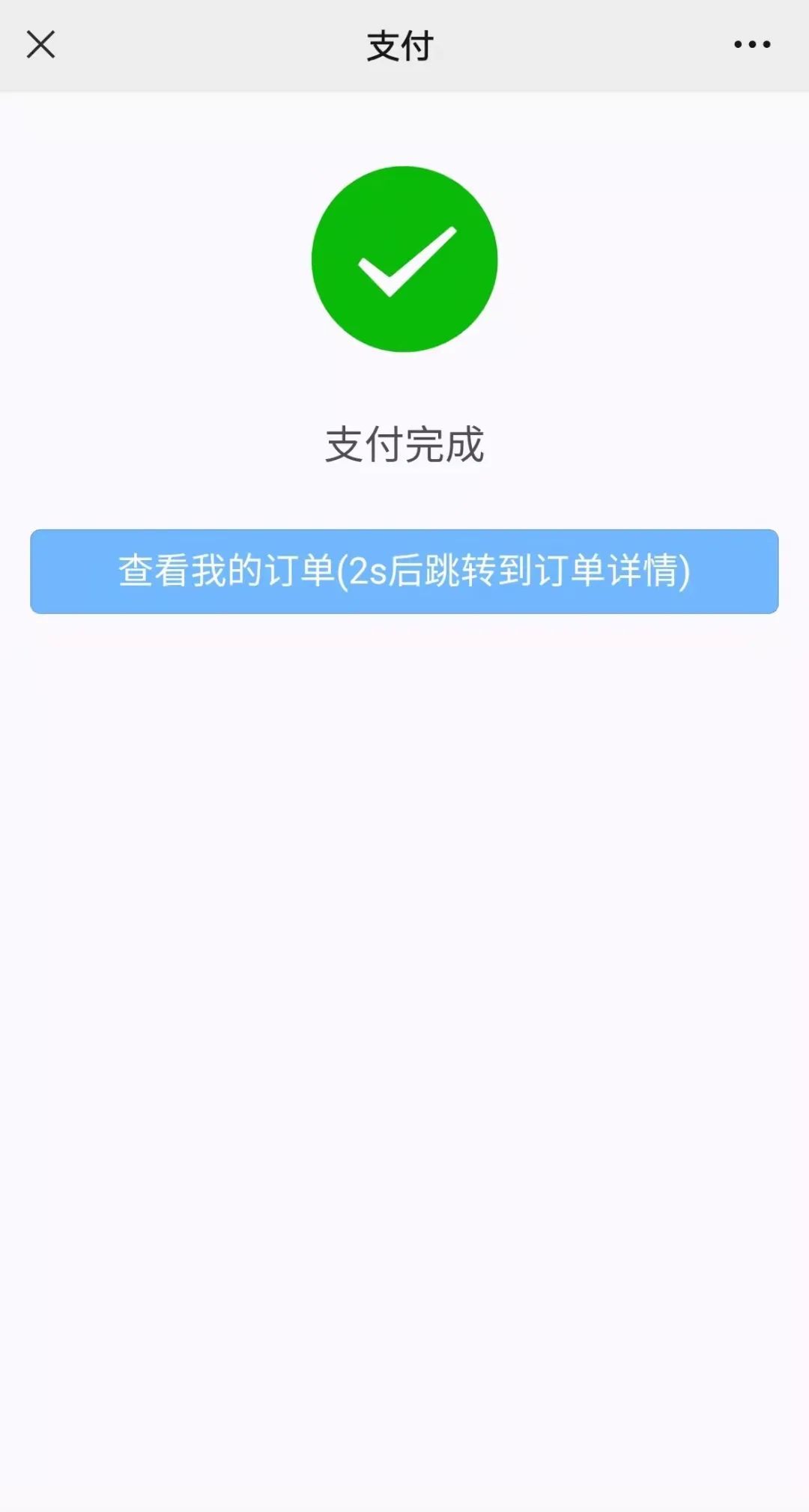The height and width of the screenshot is (1512, 809).
Task: Close the payment page
Action: (40, 44)
